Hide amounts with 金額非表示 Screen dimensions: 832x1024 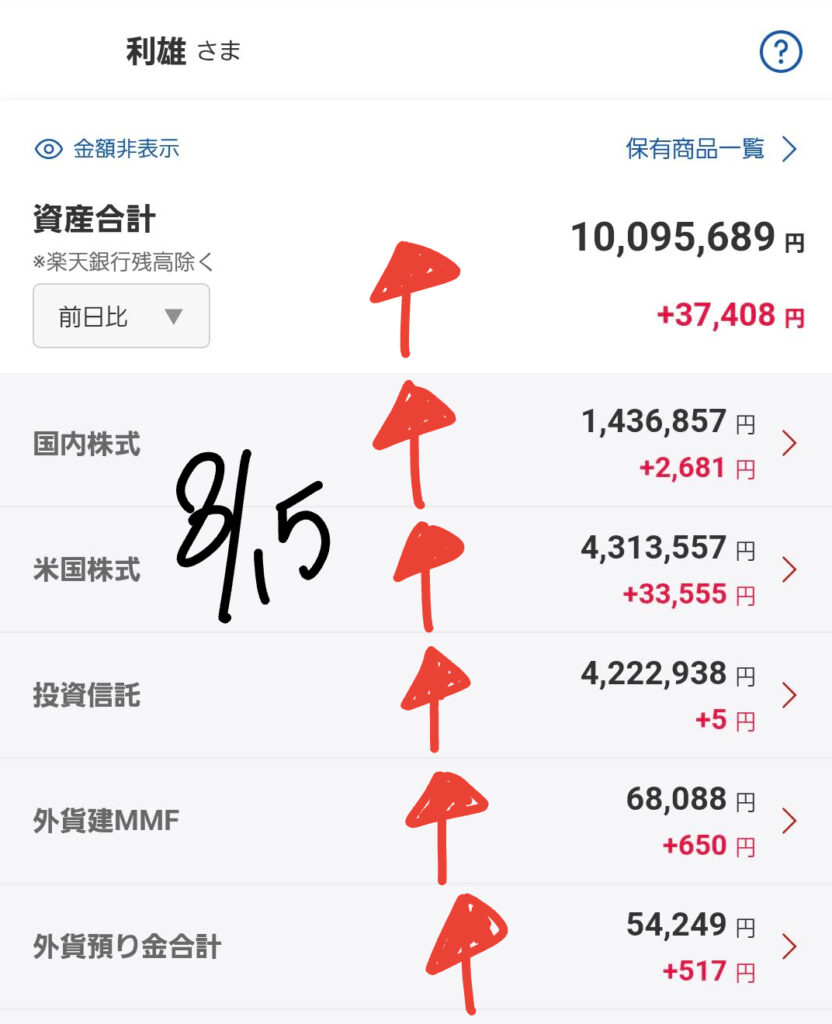[108, 149]
